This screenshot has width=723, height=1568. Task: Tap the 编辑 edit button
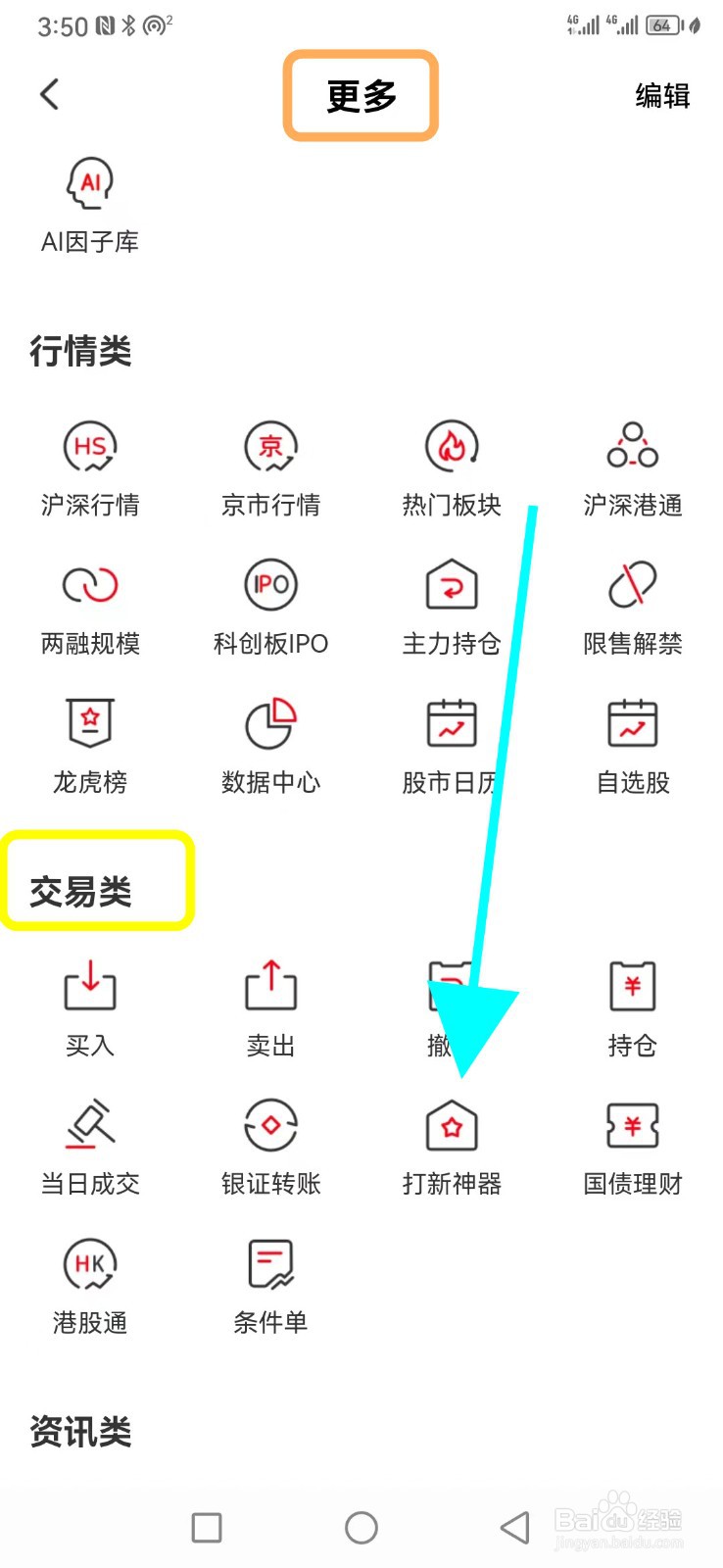point(662,96)
